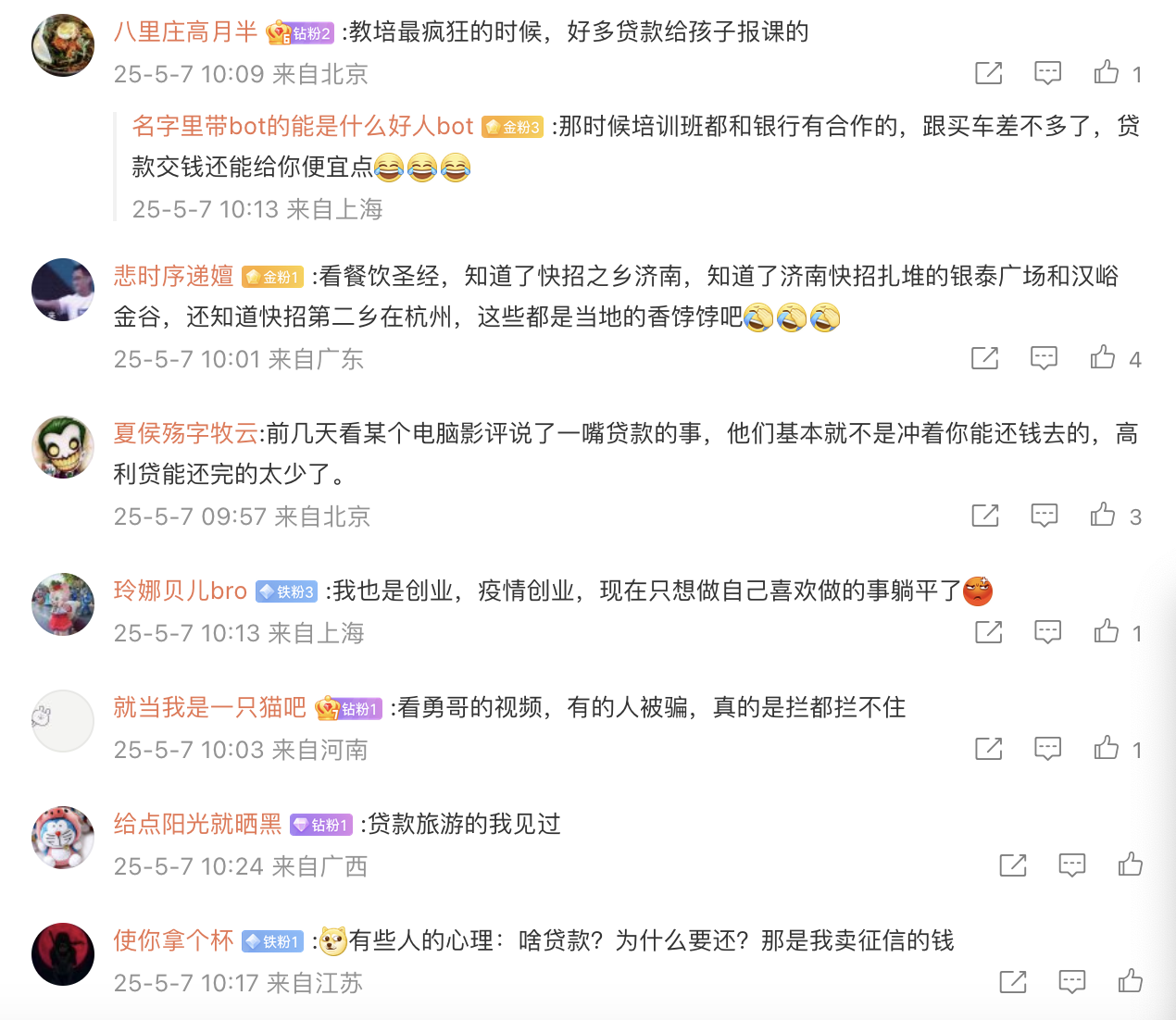
Task: Like 八里庄高月半's comment
Action: pos(1107,72)
